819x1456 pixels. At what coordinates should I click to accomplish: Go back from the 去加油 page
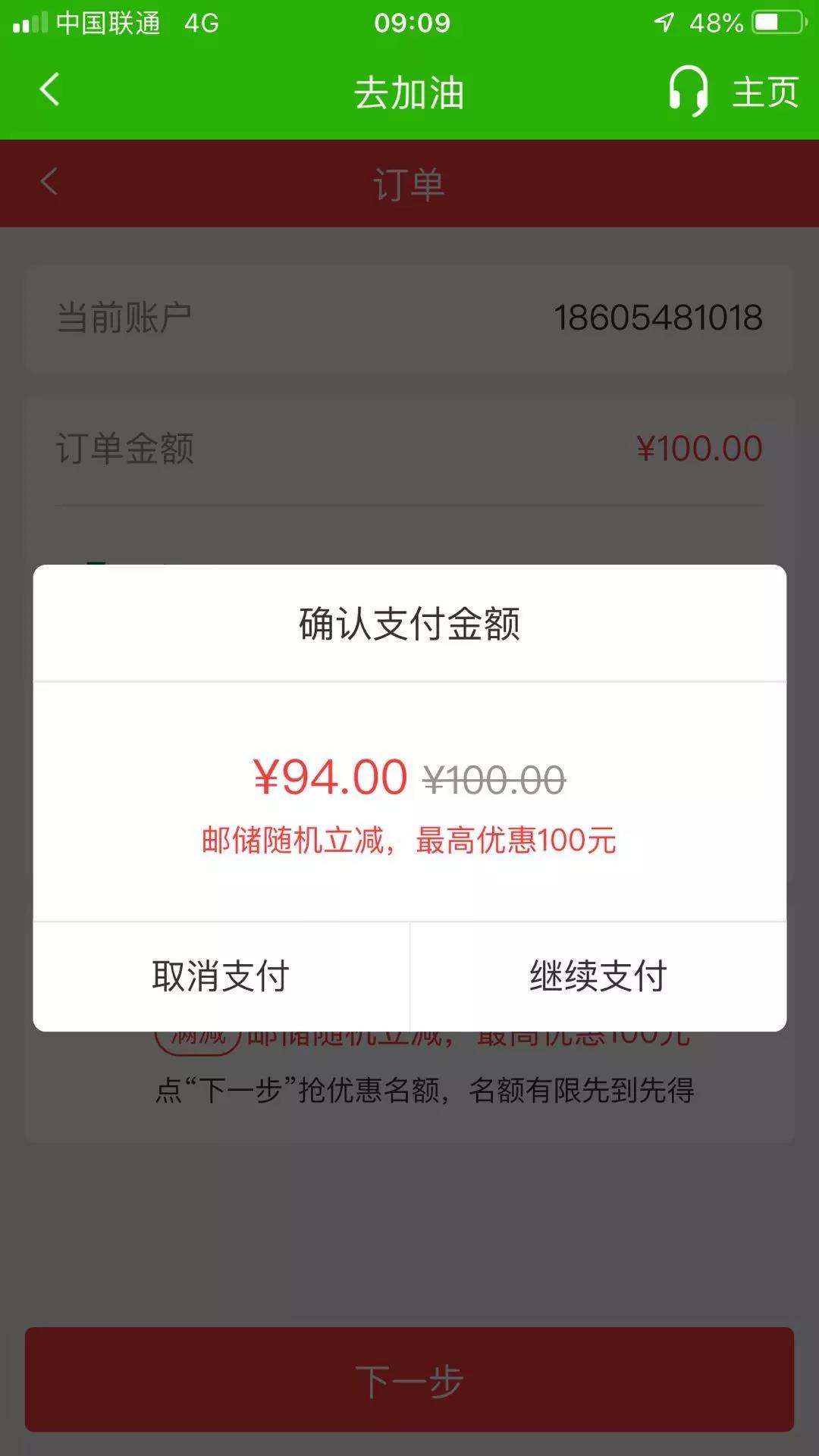[x=50, y=89]
